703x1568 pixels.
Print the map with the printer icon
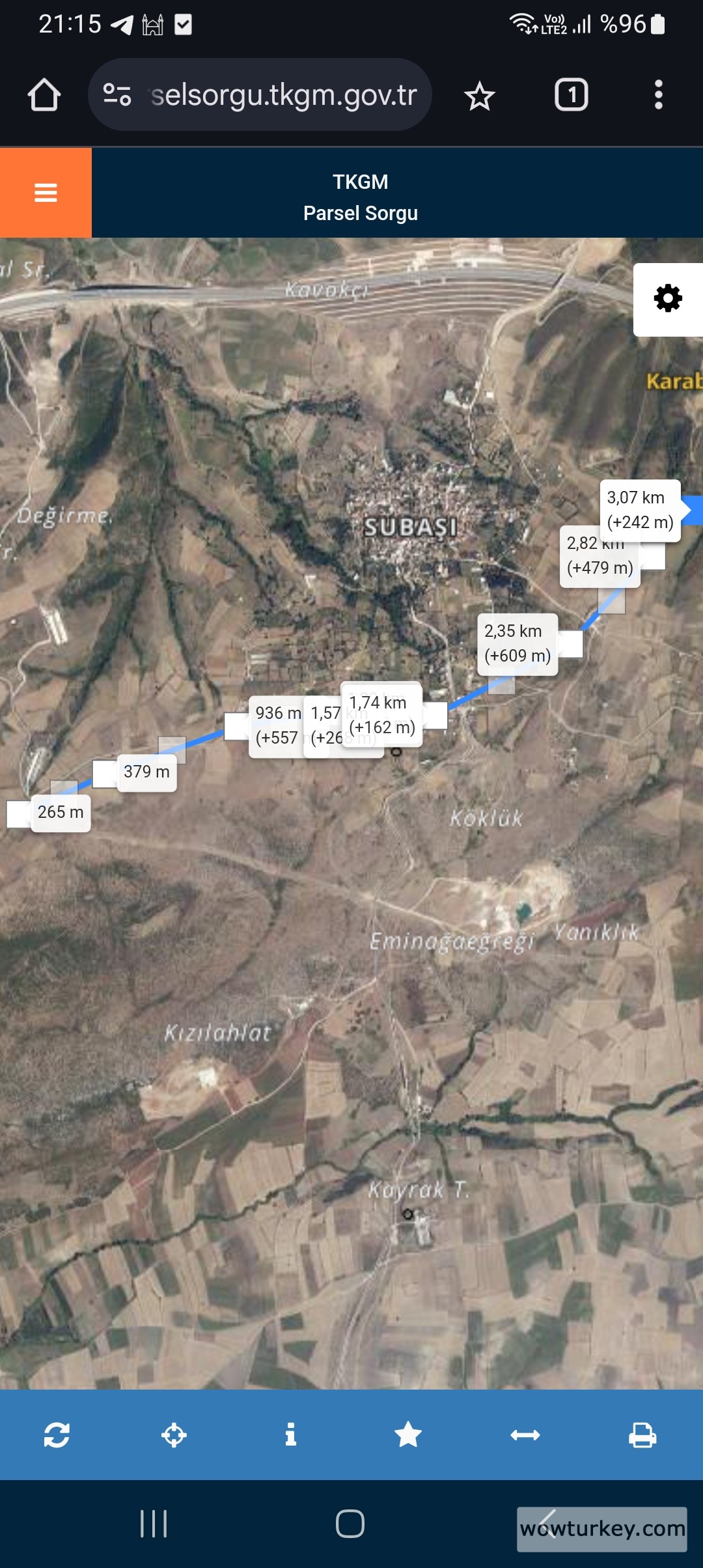642,1435
